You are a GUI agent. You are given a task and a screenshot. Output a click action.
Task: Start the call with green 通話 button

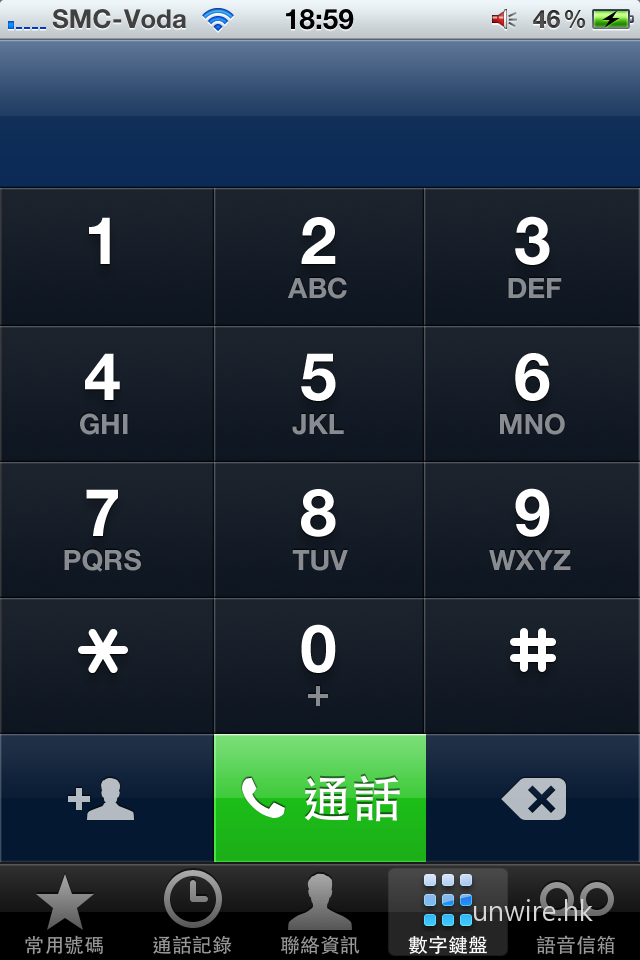[320, 799]
